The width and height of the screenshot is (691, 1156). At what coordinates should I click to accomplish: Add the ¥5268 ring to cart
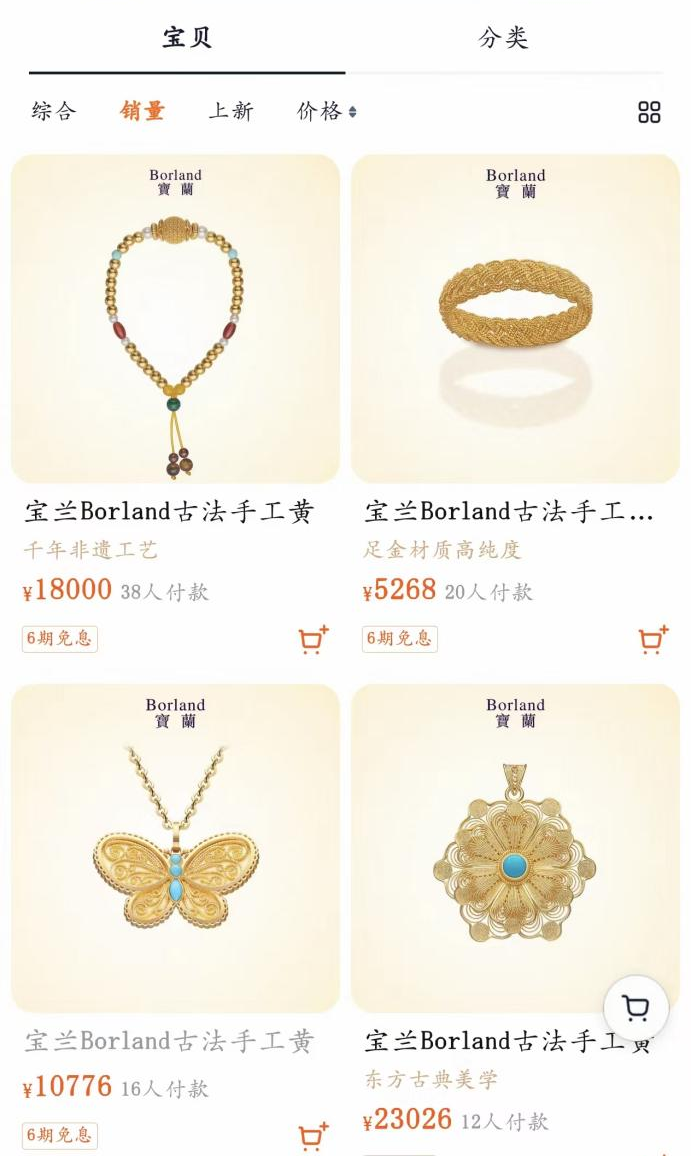(x=653, y=639)
